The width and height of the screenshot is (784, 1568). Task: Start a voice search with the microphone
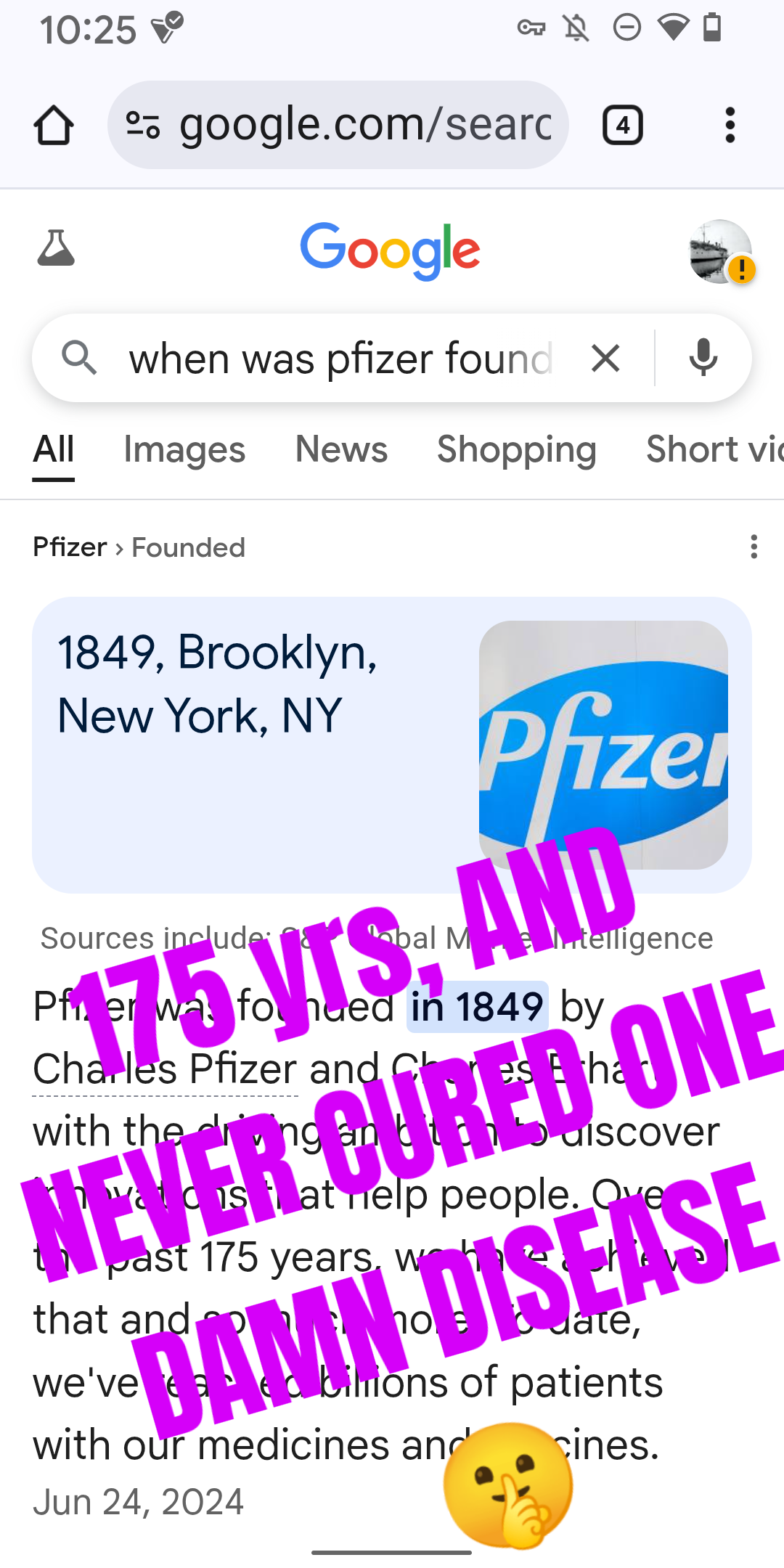pyautogui.click(x=703, y=359)
